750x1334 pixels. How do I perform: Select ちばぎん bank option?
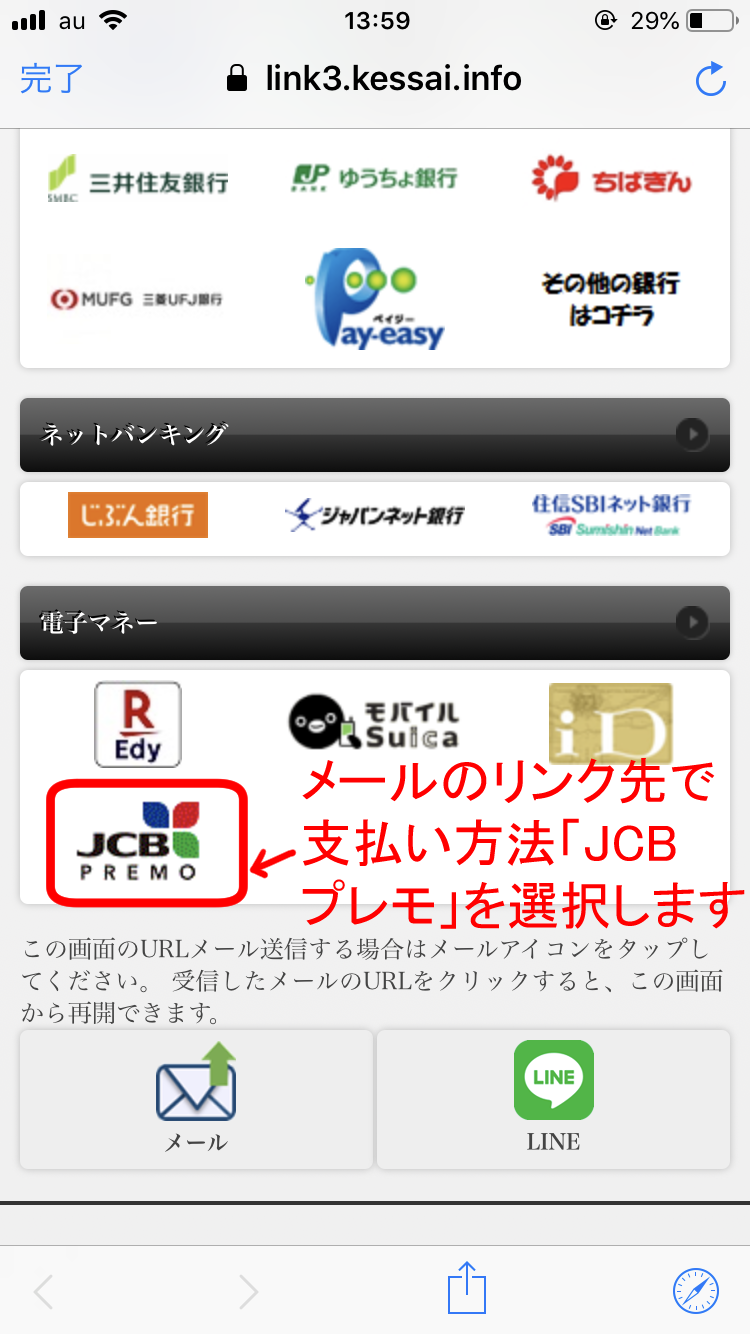click(611, 179)
